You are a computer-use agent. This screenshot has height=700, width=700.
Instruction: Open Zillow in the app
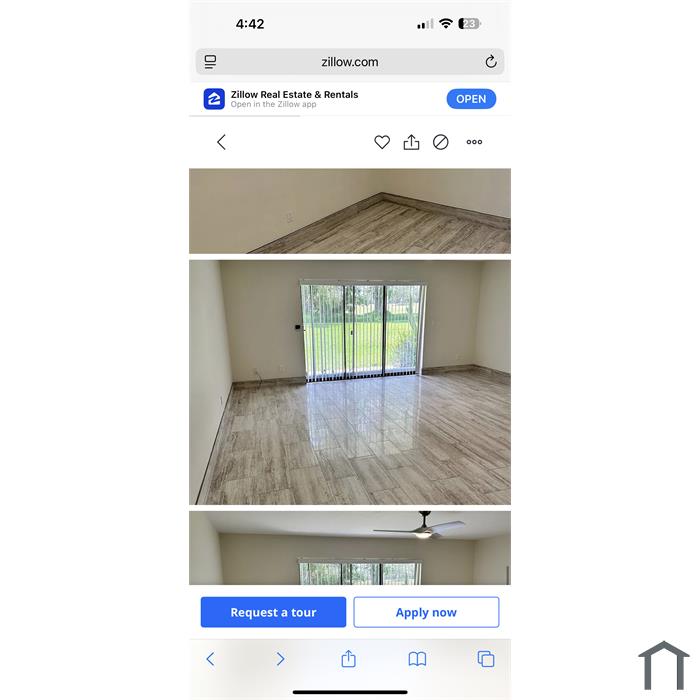(x=471, y=99)
